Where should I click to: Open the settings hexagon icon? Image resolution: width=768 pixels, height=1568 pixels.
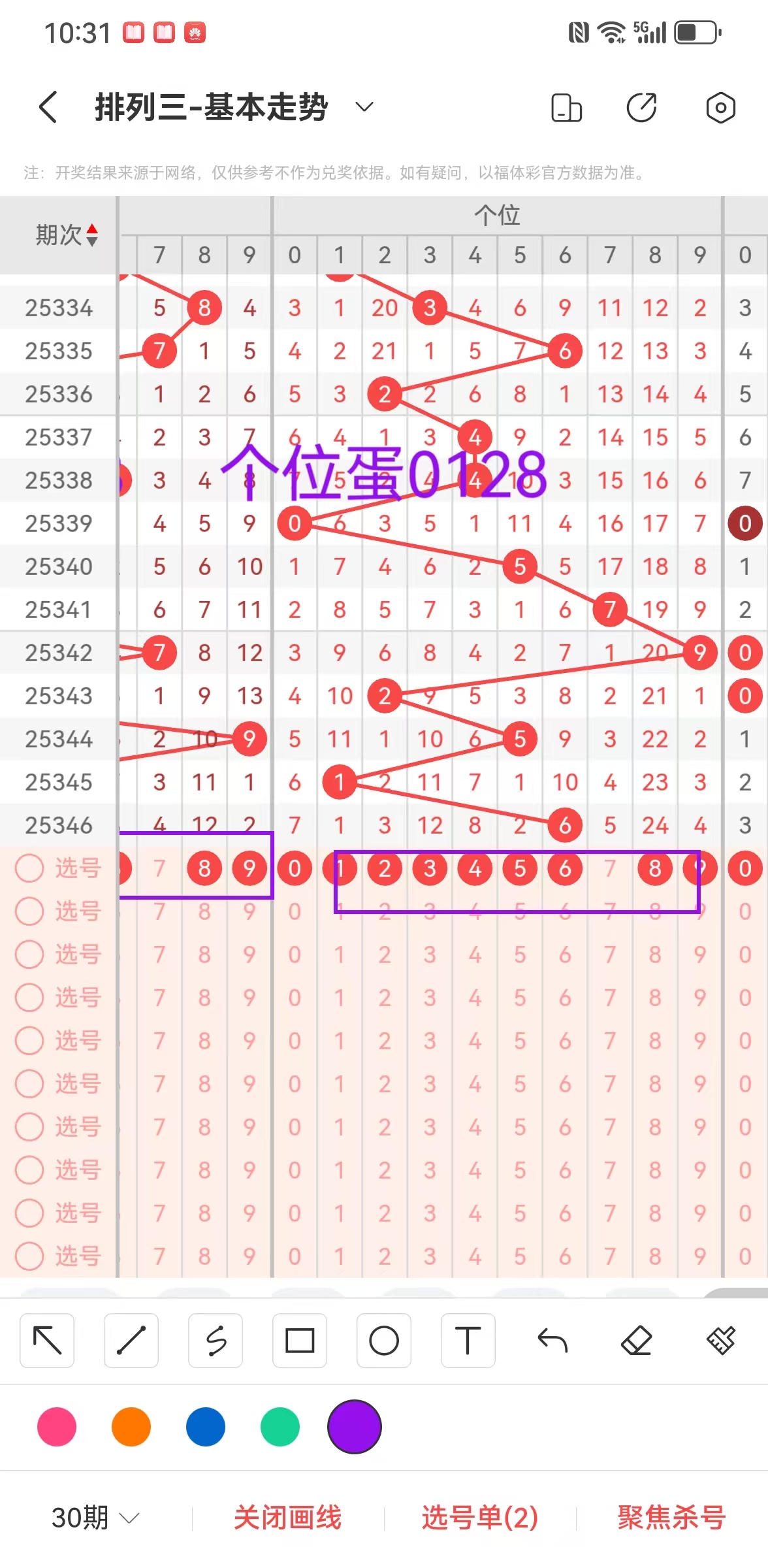(720, 108)
